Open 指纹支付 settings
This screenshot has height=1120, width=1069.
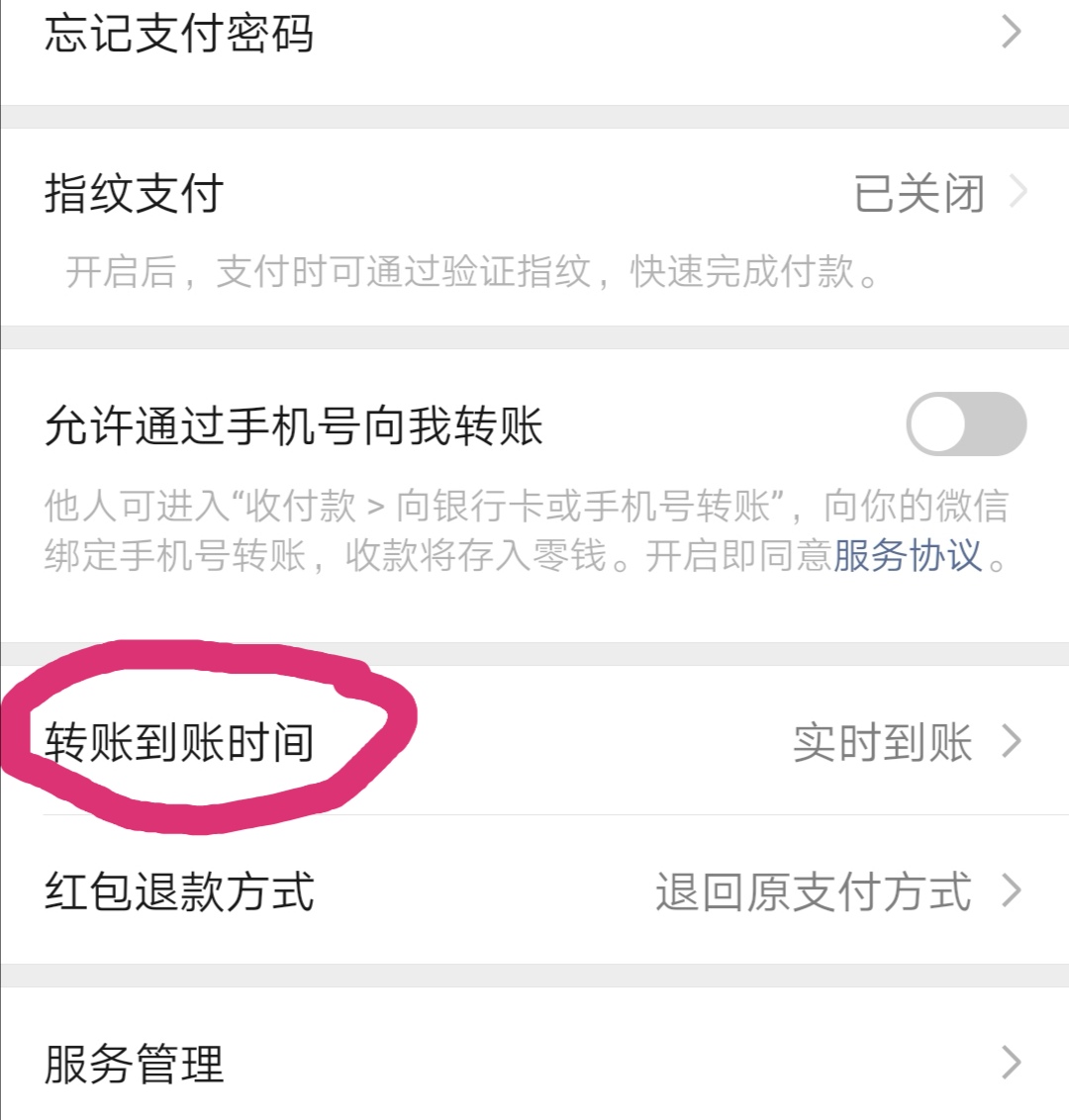click(534, 194)
